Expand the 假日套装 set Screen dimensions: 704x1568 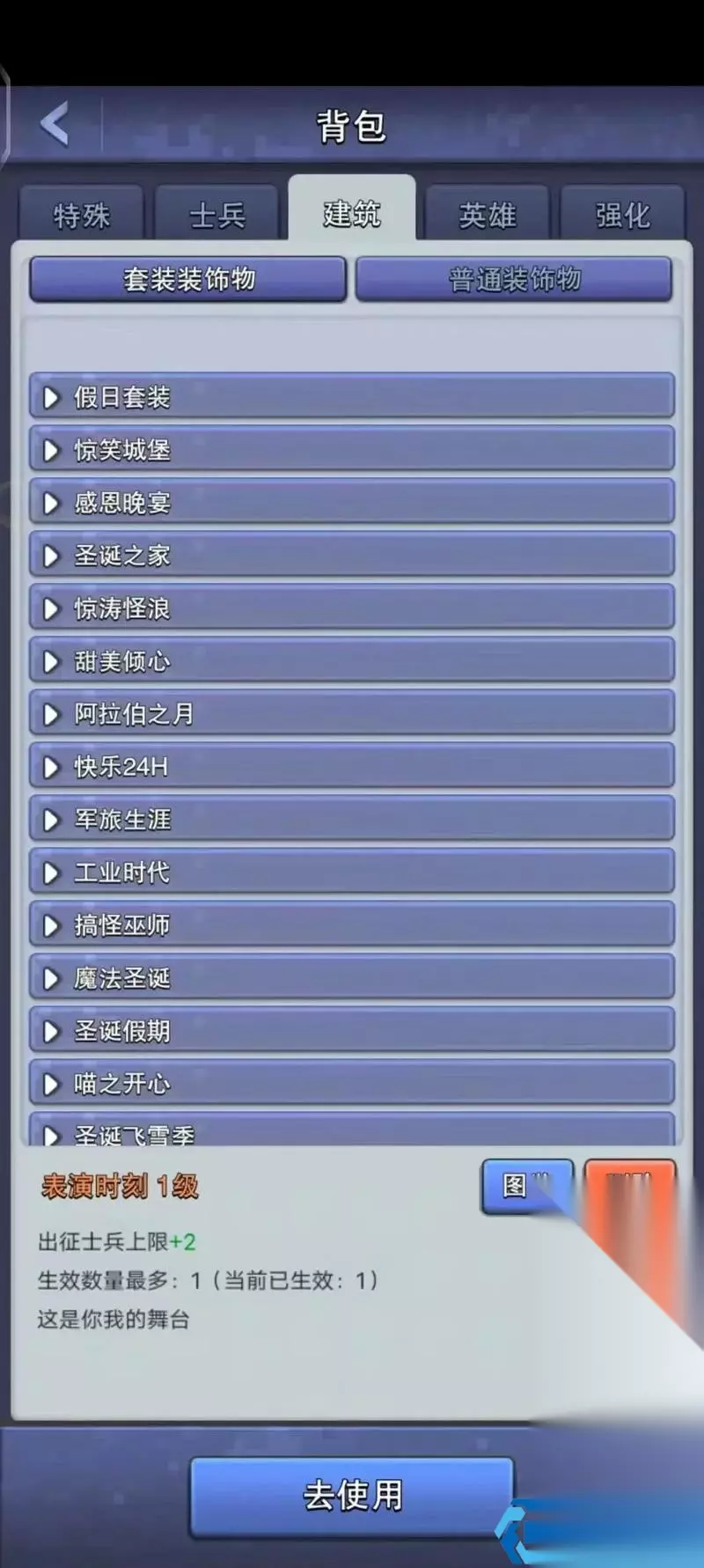[x=352, y=396]
